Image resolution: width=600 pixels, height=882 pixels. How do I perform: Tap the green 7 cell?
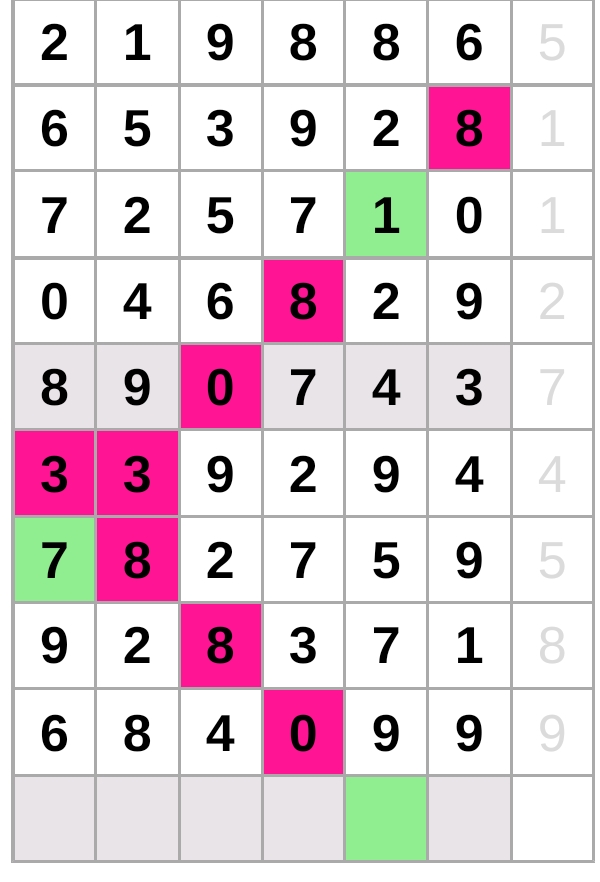(x=54, y=560)
